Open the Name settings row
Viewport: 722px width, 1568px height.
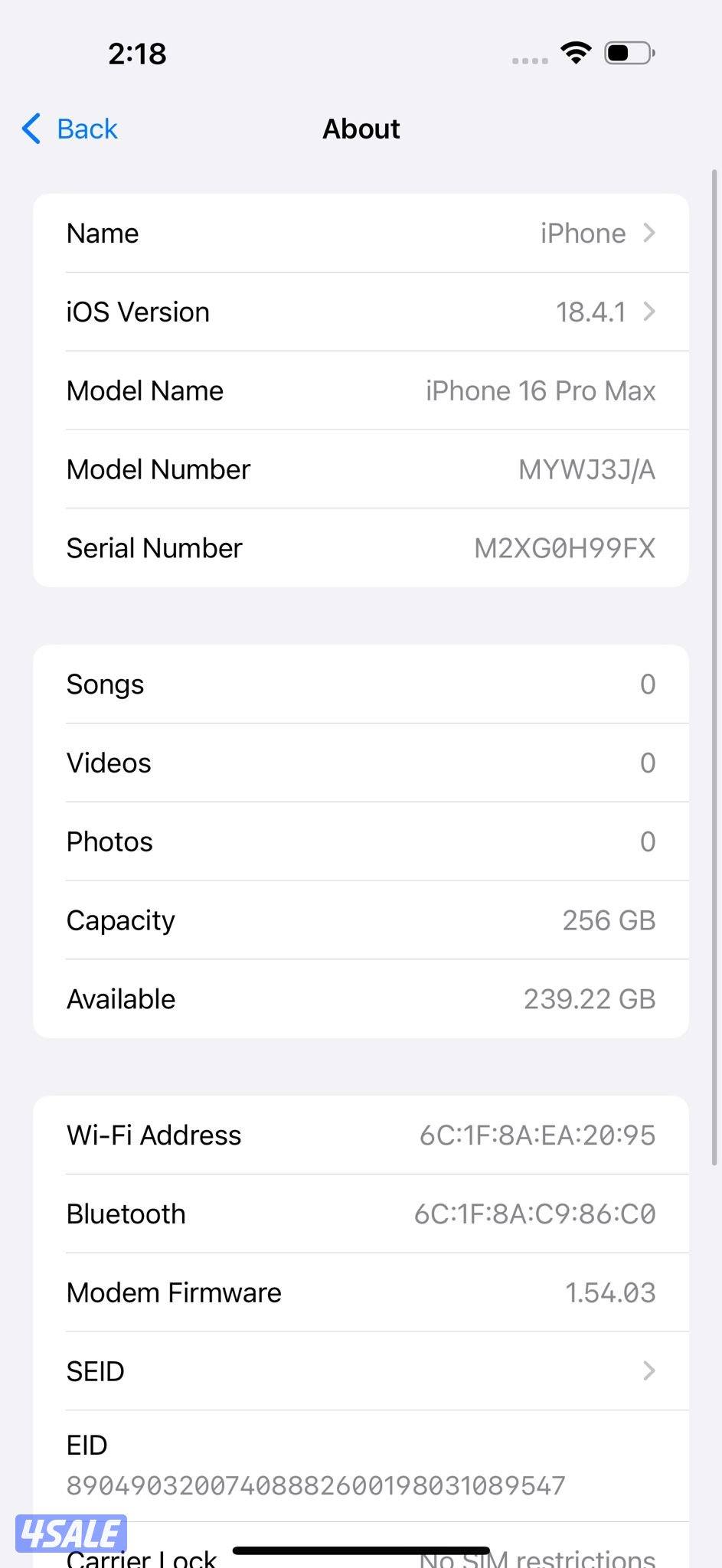click(361, 234)
